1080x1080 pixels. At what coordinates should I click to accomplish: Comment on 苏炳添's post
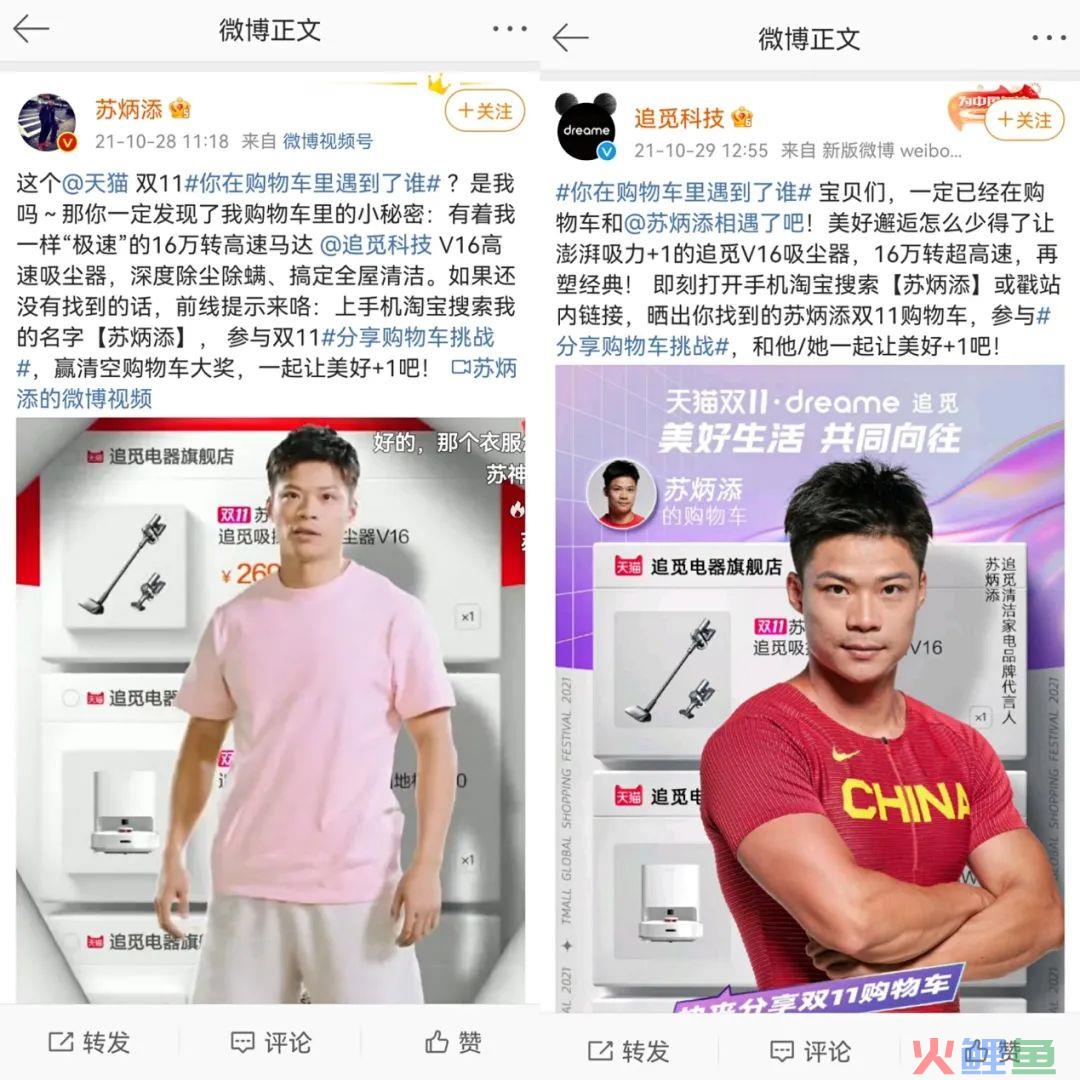pos(270,1043)
